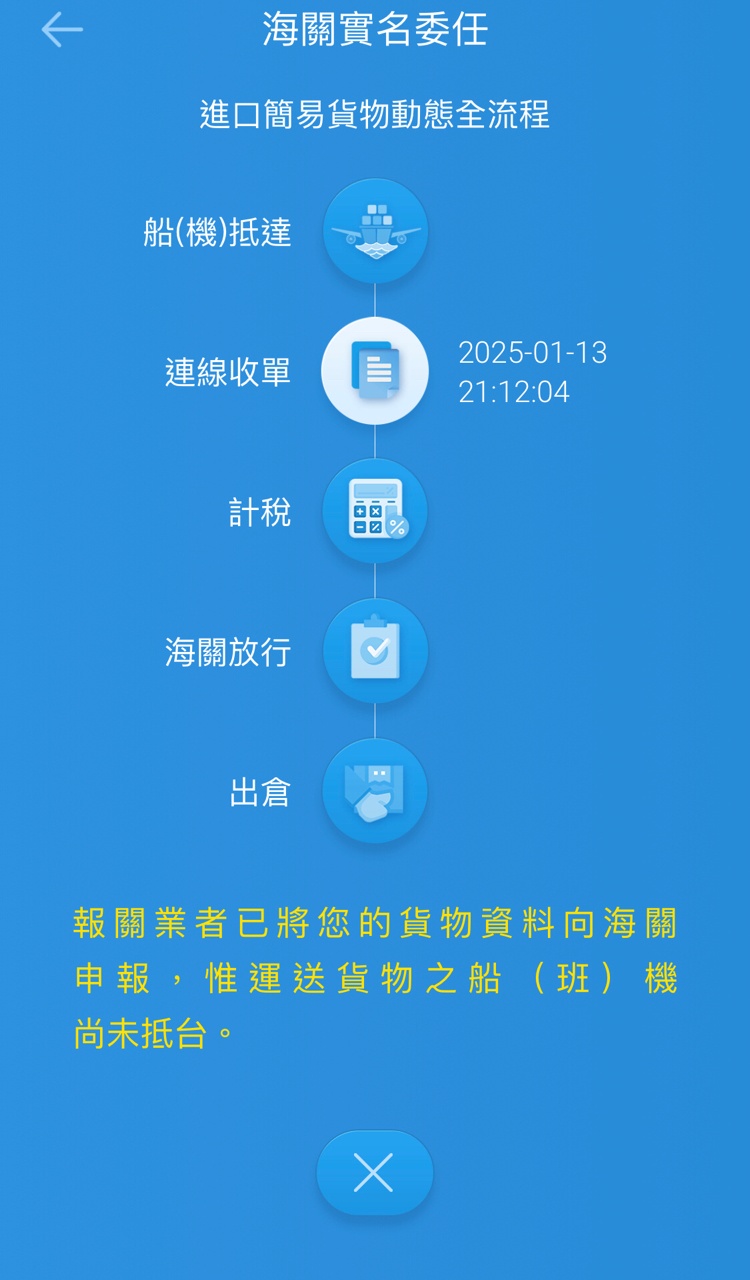Go back using the top arrow
The height and width of the screenshot is (1280, 750).
[x=62, y=30]
